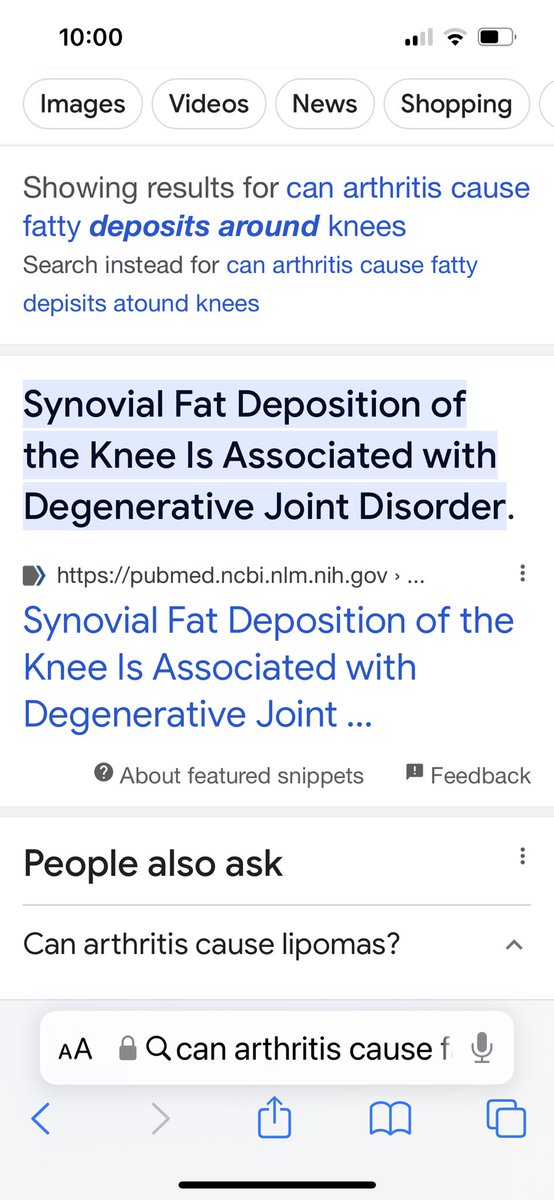Select the News filter chip
The height and width of the screenshot is (1200, 554).
(324, 104)
